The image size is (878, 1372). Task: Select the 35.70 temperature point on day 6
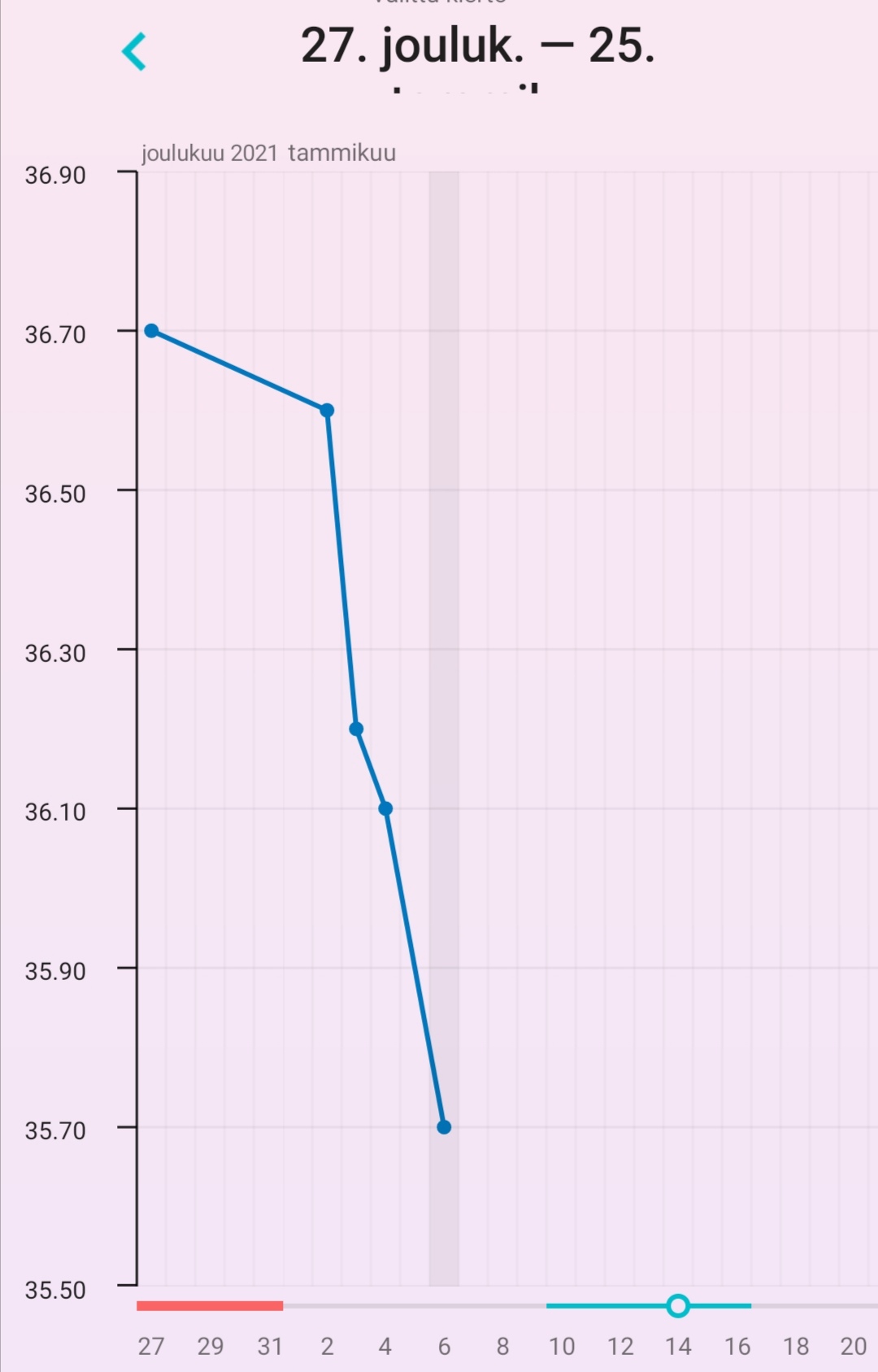tap(444, 1126)
